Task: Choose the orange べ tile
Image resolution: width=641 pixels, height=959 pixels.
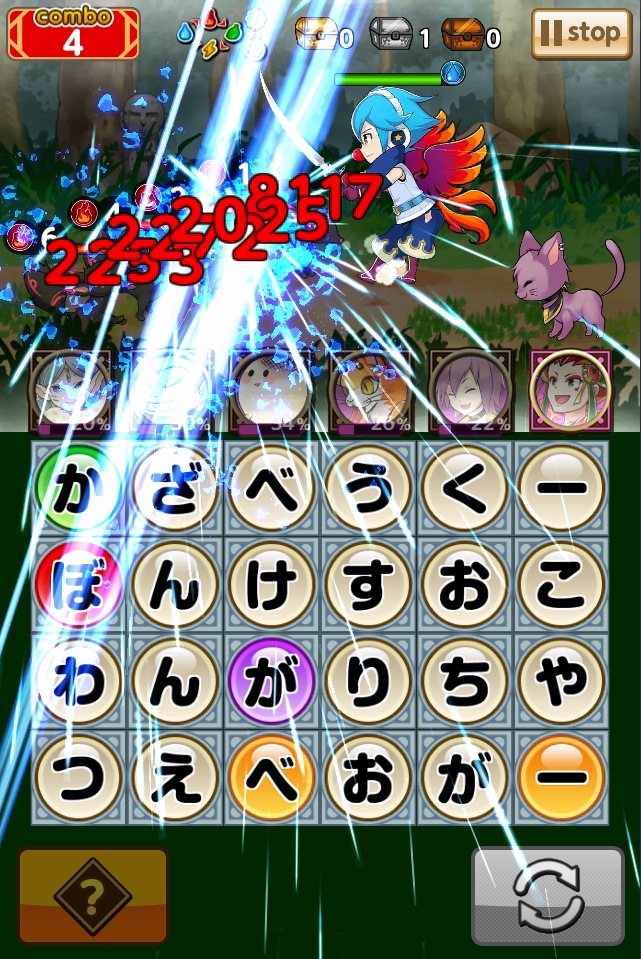Action: (272, 780)
